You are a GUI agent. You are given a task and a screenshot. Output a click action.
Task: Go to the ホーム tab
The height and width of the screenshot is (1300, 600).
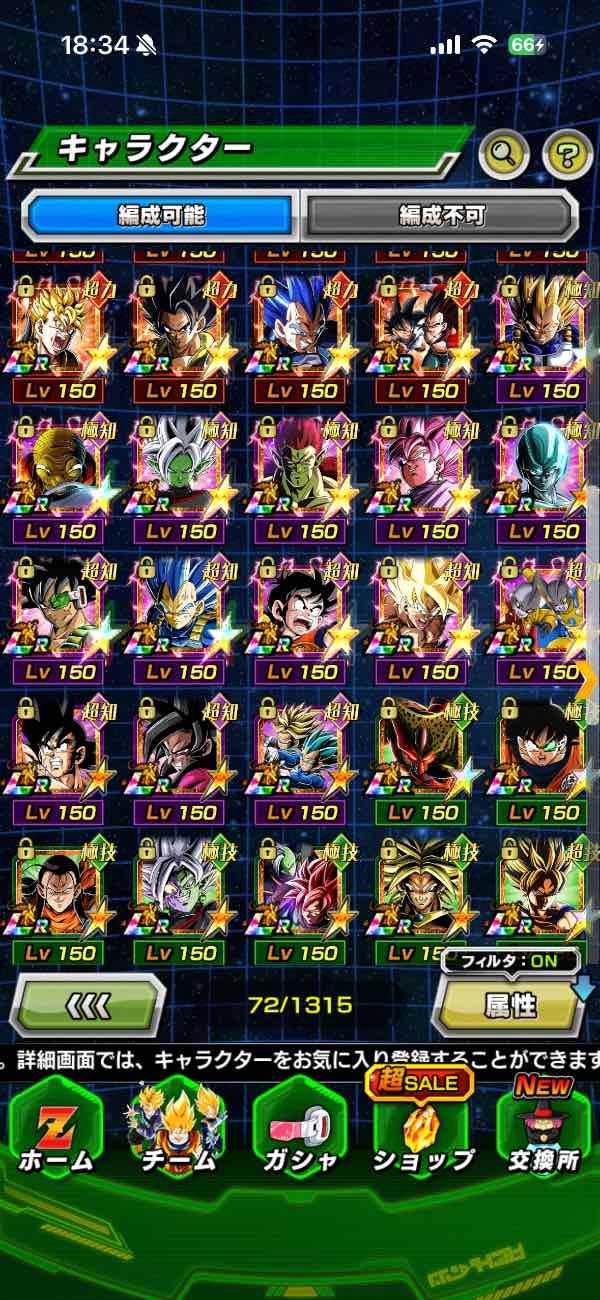point(56,1128)
